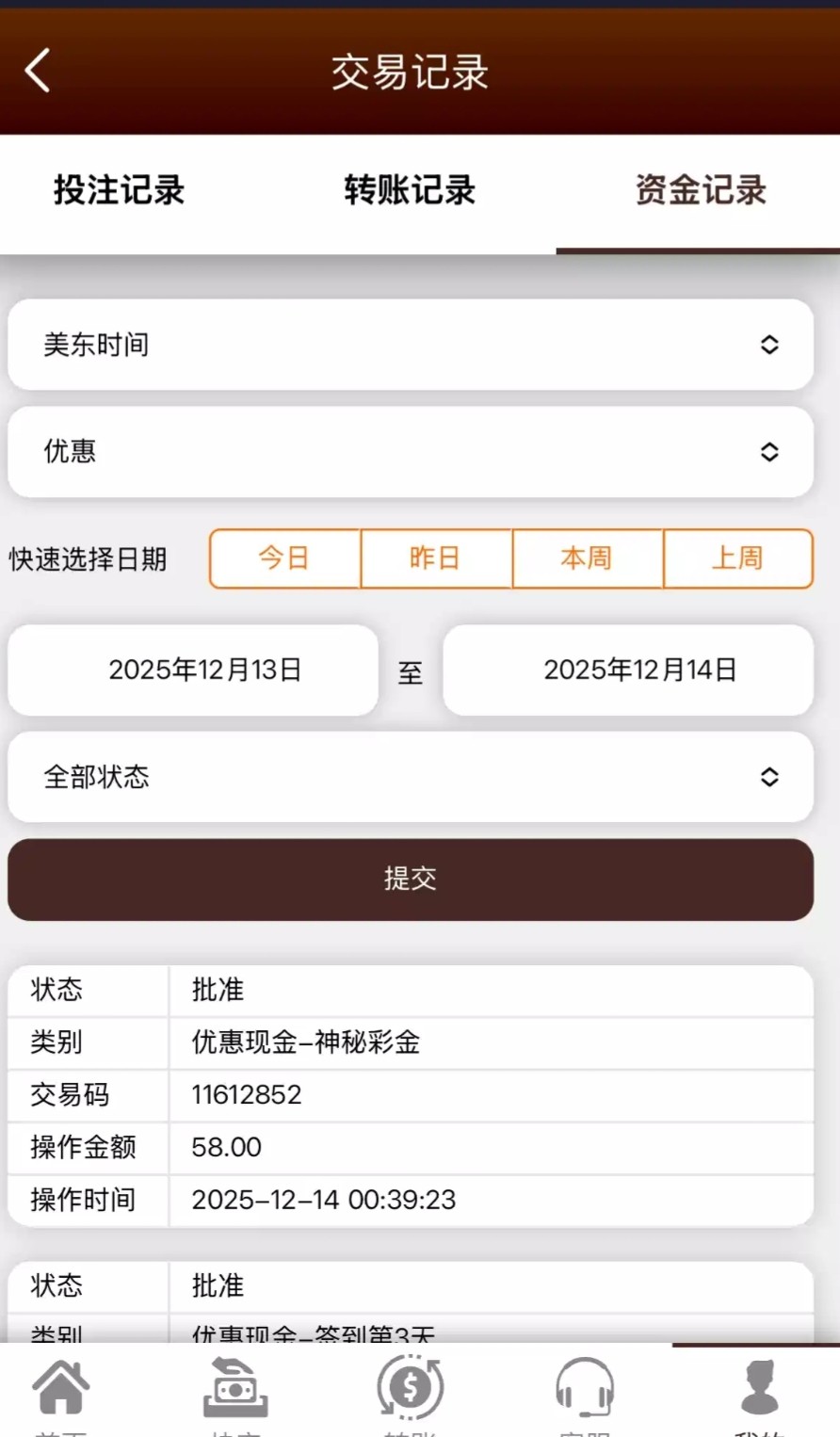Open the profile tab with person icon
The height and width of the screenshot is (1437, 840).
point(759,1390)
